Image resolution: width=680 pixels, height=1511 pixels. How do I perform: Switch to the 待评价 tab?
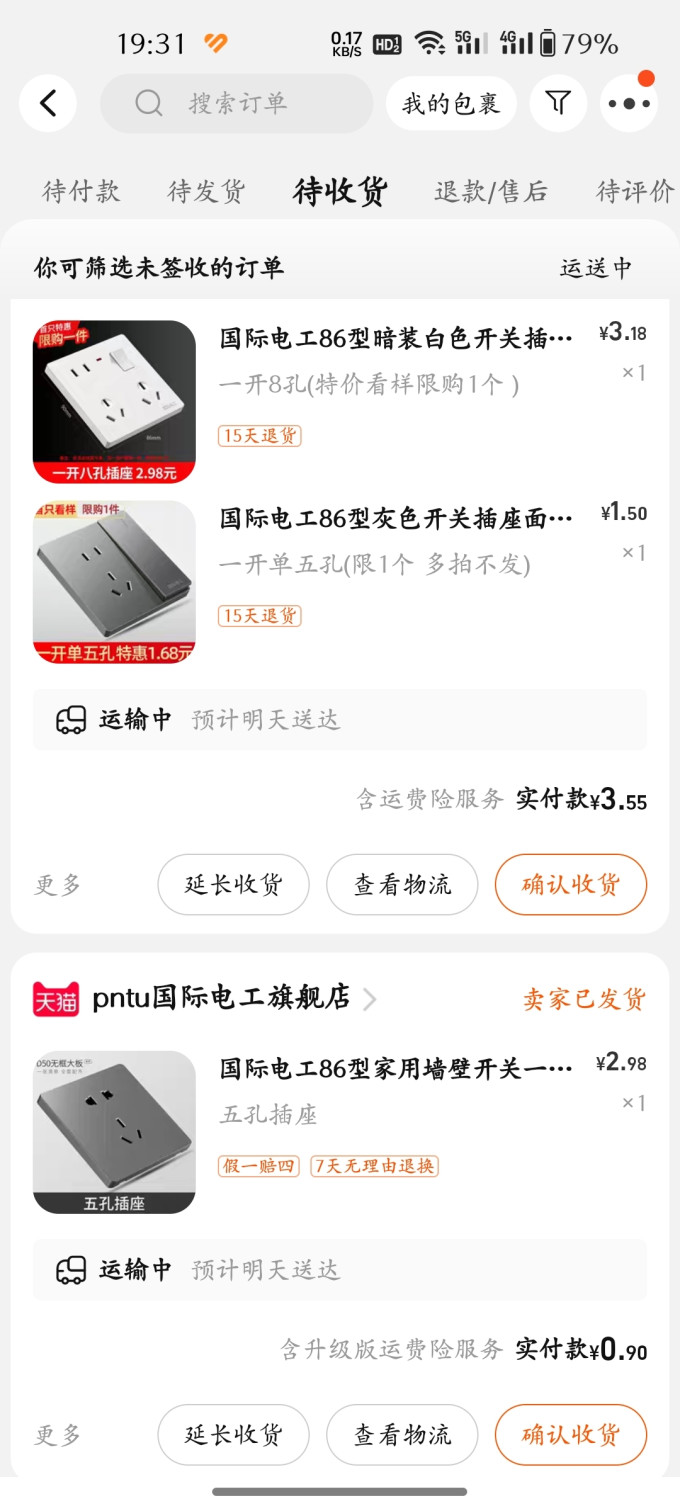[x=636, y=191]
